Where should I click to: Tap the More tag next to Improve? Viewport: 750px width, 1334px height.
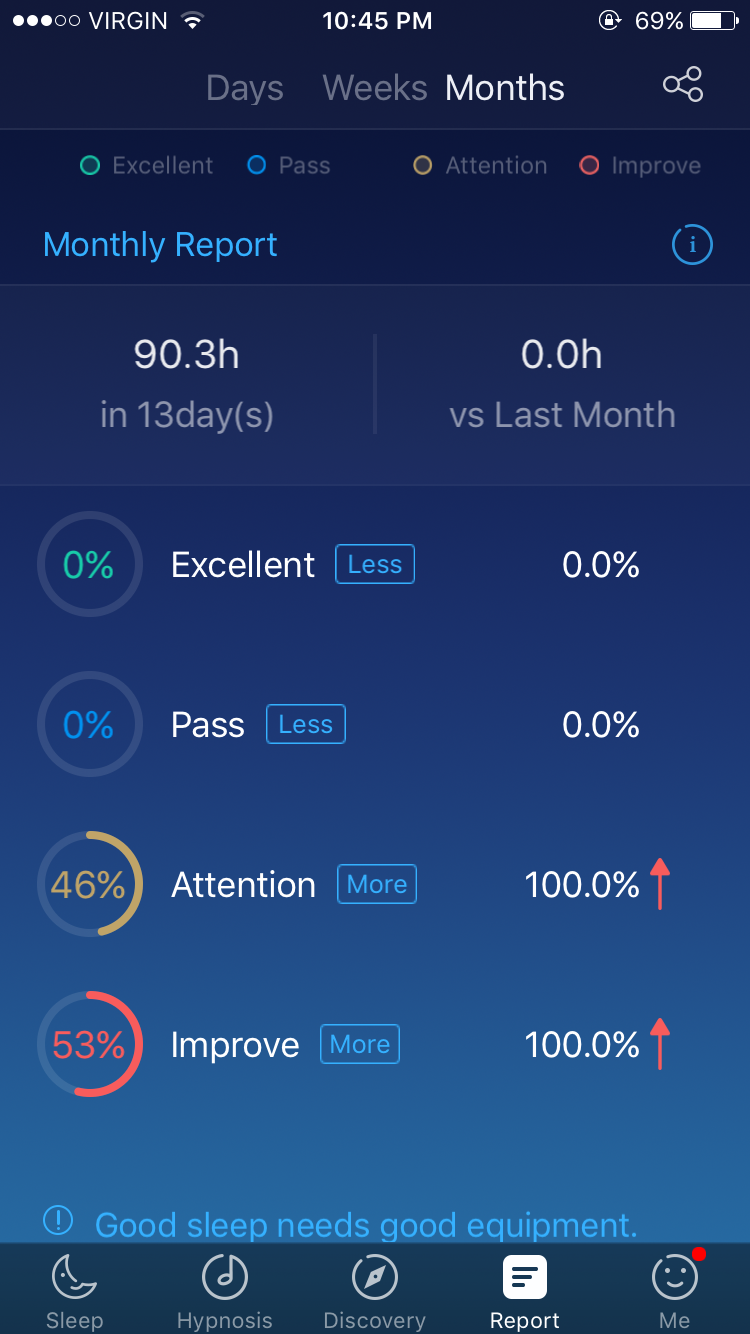point(360,1044)
